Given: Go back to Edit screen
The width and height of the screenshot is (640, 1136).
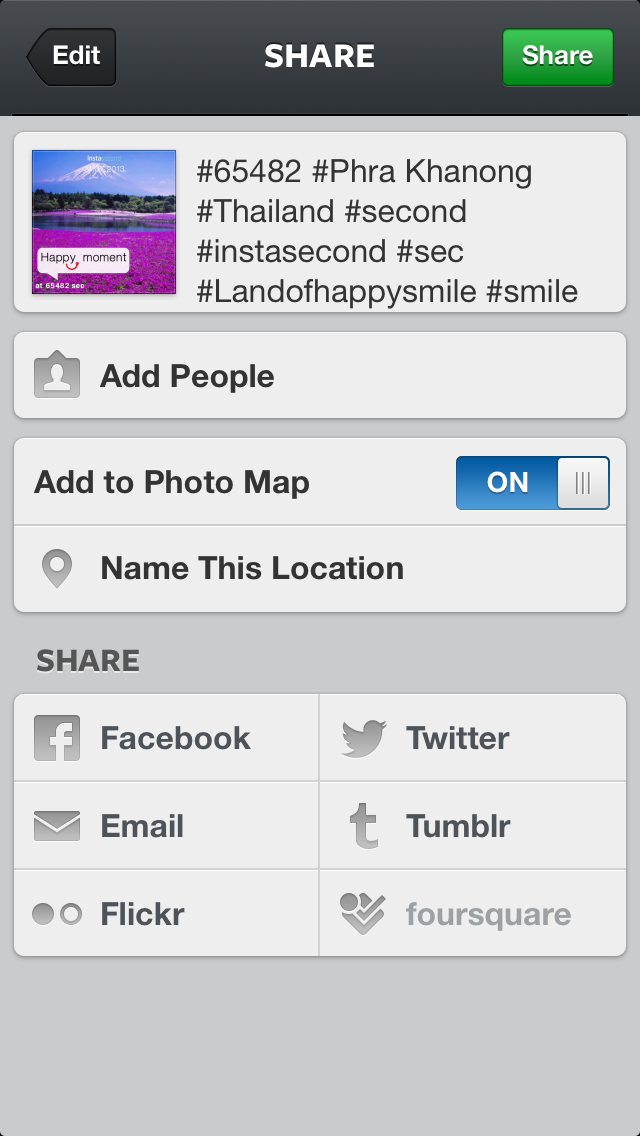Looking at the screenshot, I should tap(72, 56).
